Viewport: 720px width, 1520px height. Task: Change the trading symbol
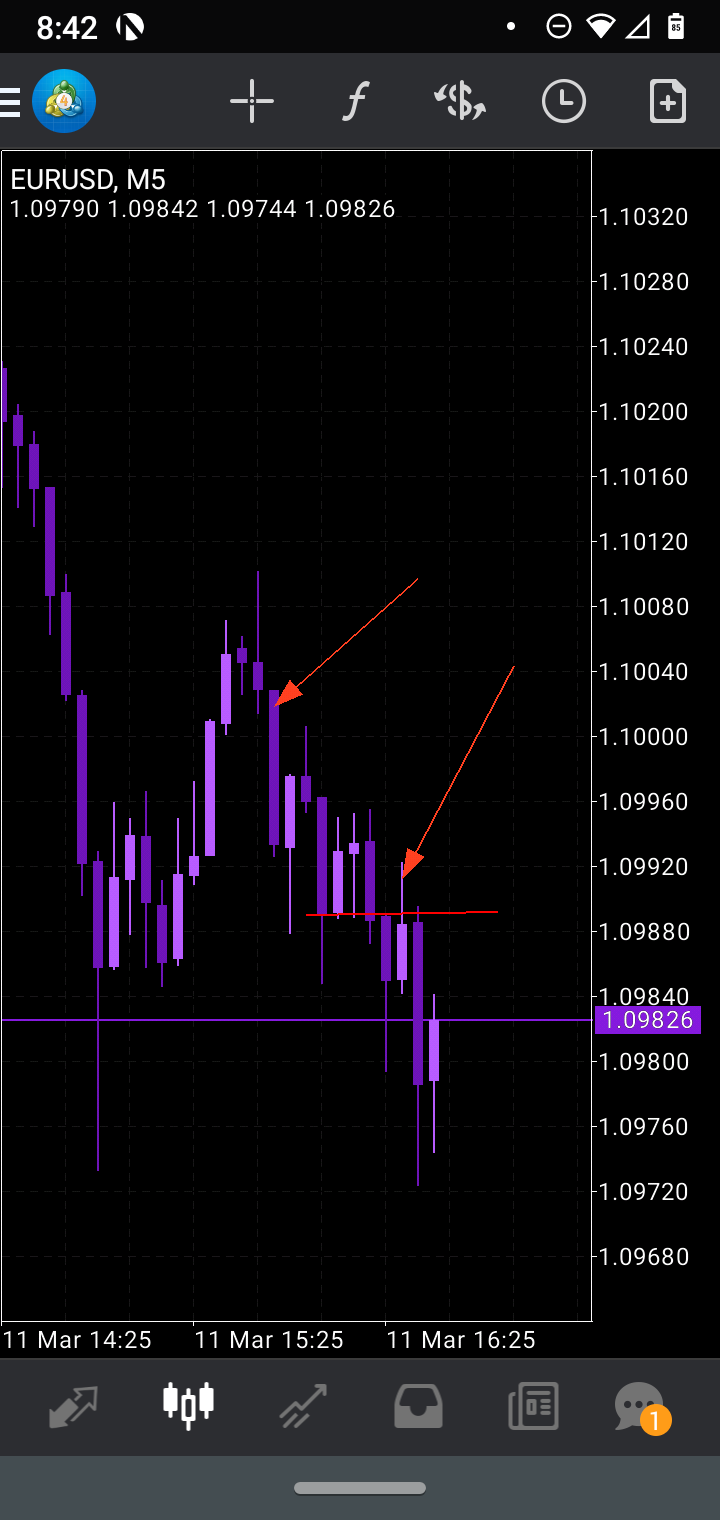click(460, 102)
